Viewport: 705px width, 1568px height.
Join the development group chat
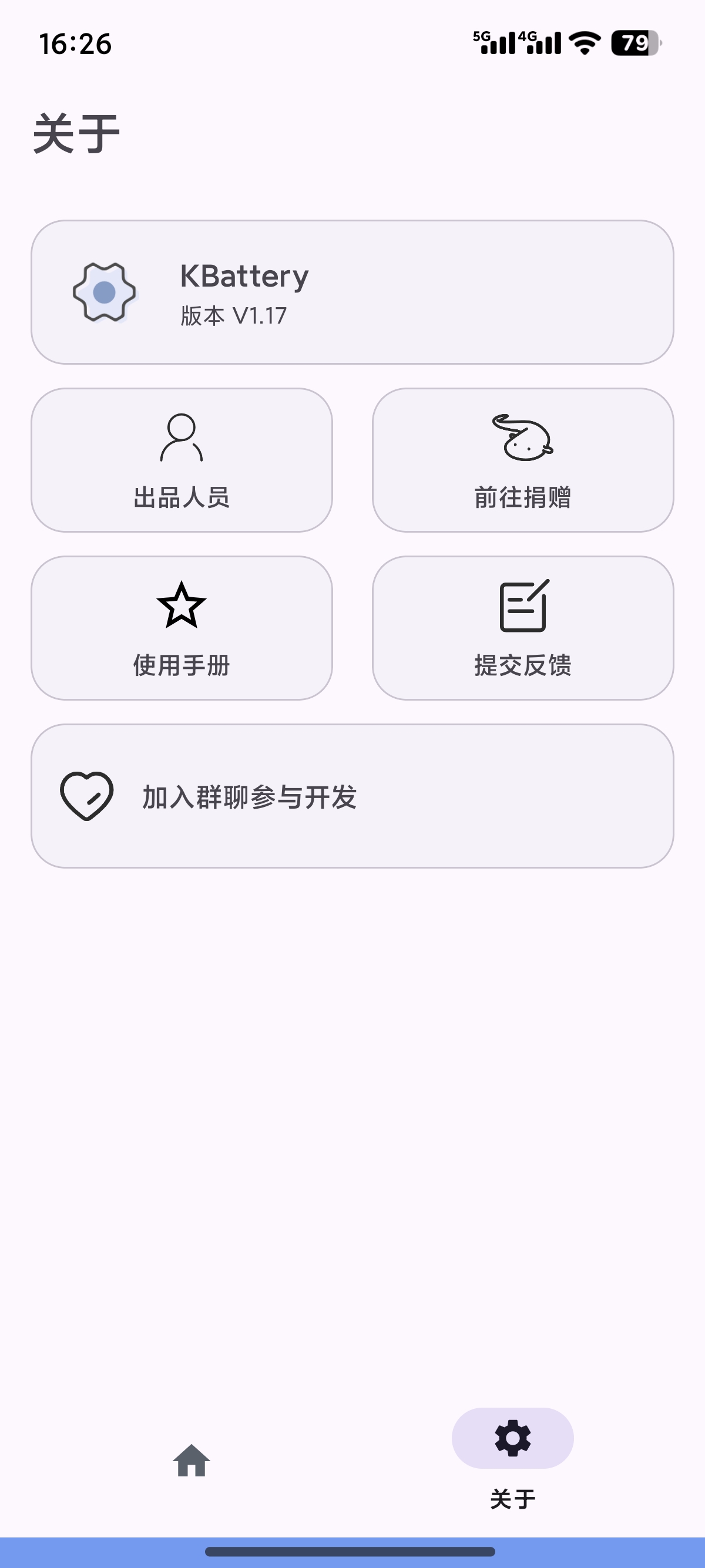[352, 797]
